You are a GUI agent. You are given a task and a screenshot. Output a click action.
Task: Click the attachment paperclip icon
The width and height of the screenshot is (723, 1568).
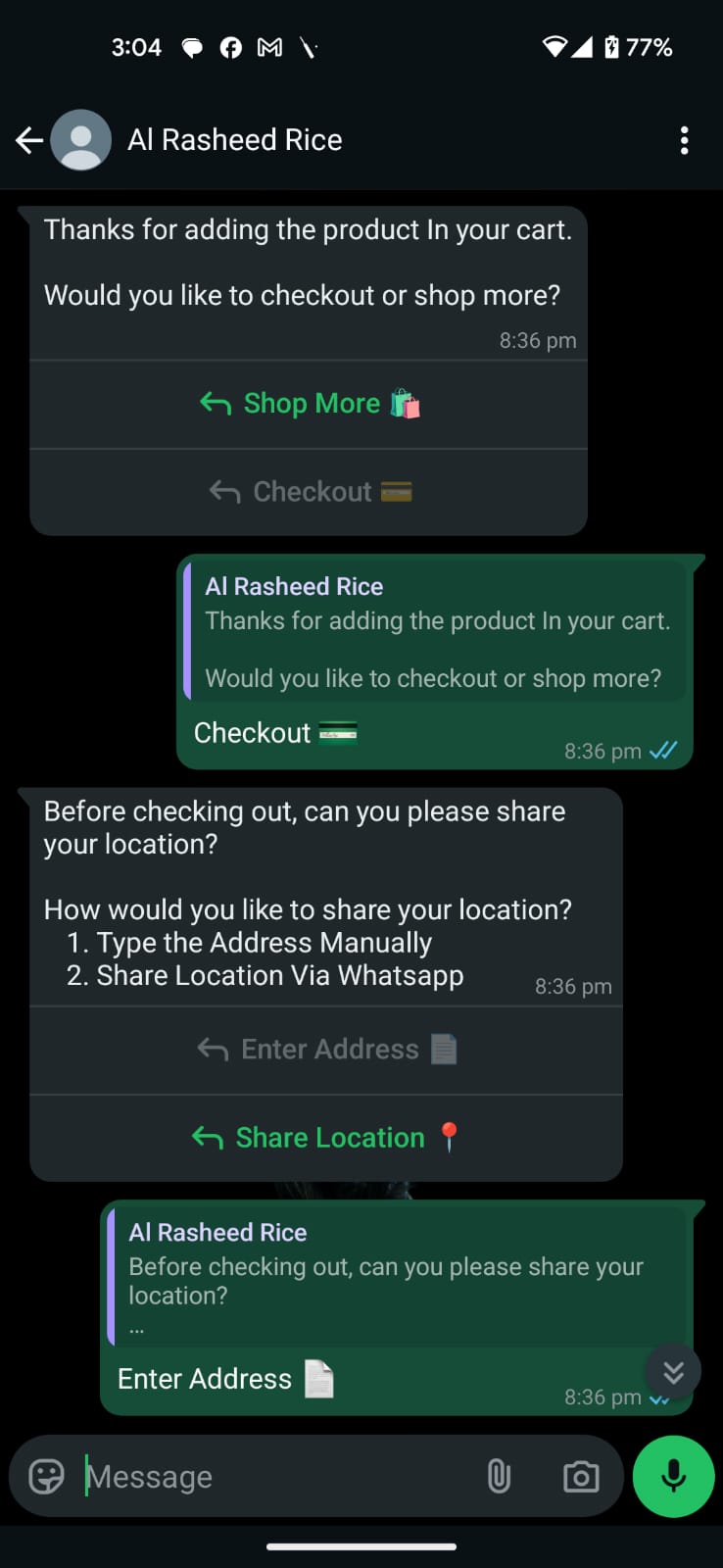tap(500, 1476)
